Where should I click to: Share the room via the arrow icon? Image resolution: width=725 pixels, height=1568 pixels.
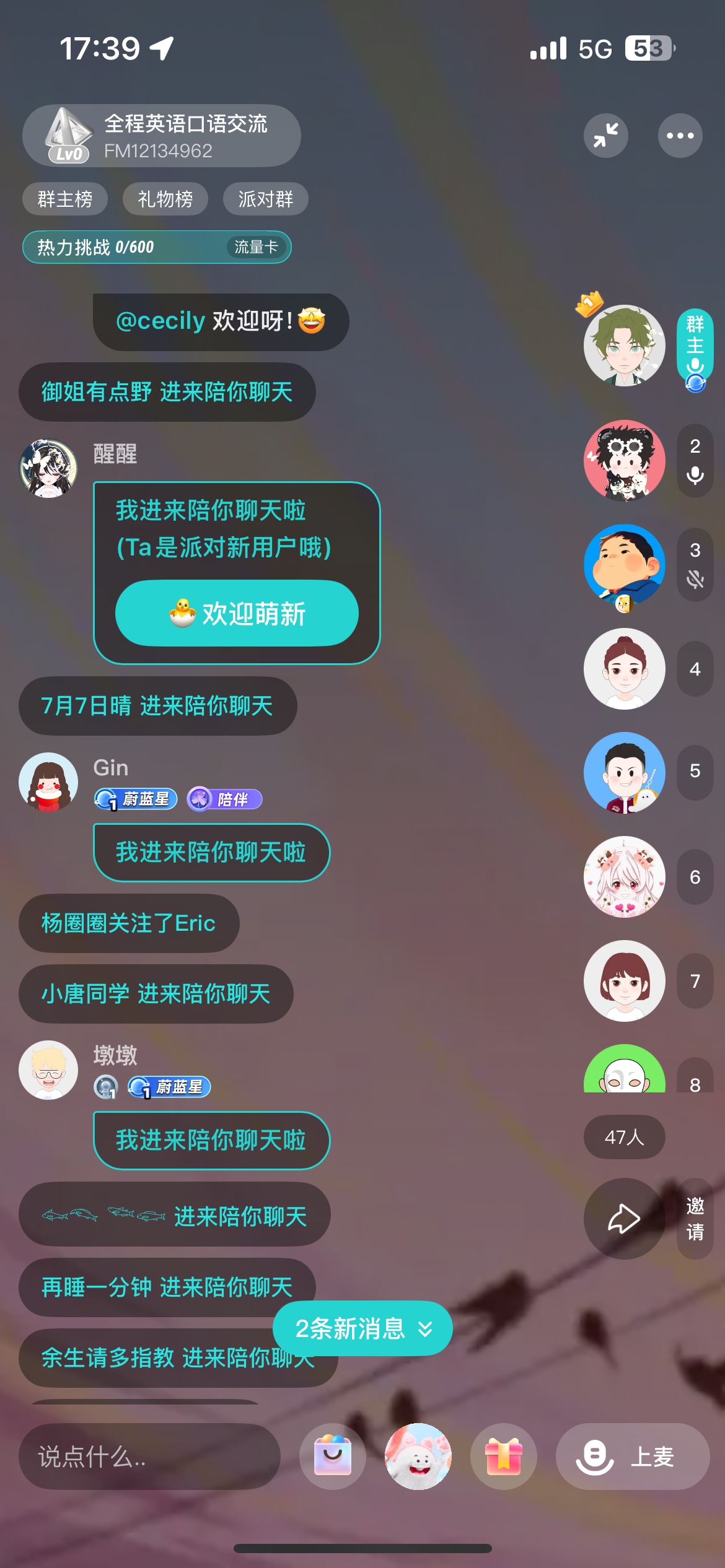tap(624, 1219)
